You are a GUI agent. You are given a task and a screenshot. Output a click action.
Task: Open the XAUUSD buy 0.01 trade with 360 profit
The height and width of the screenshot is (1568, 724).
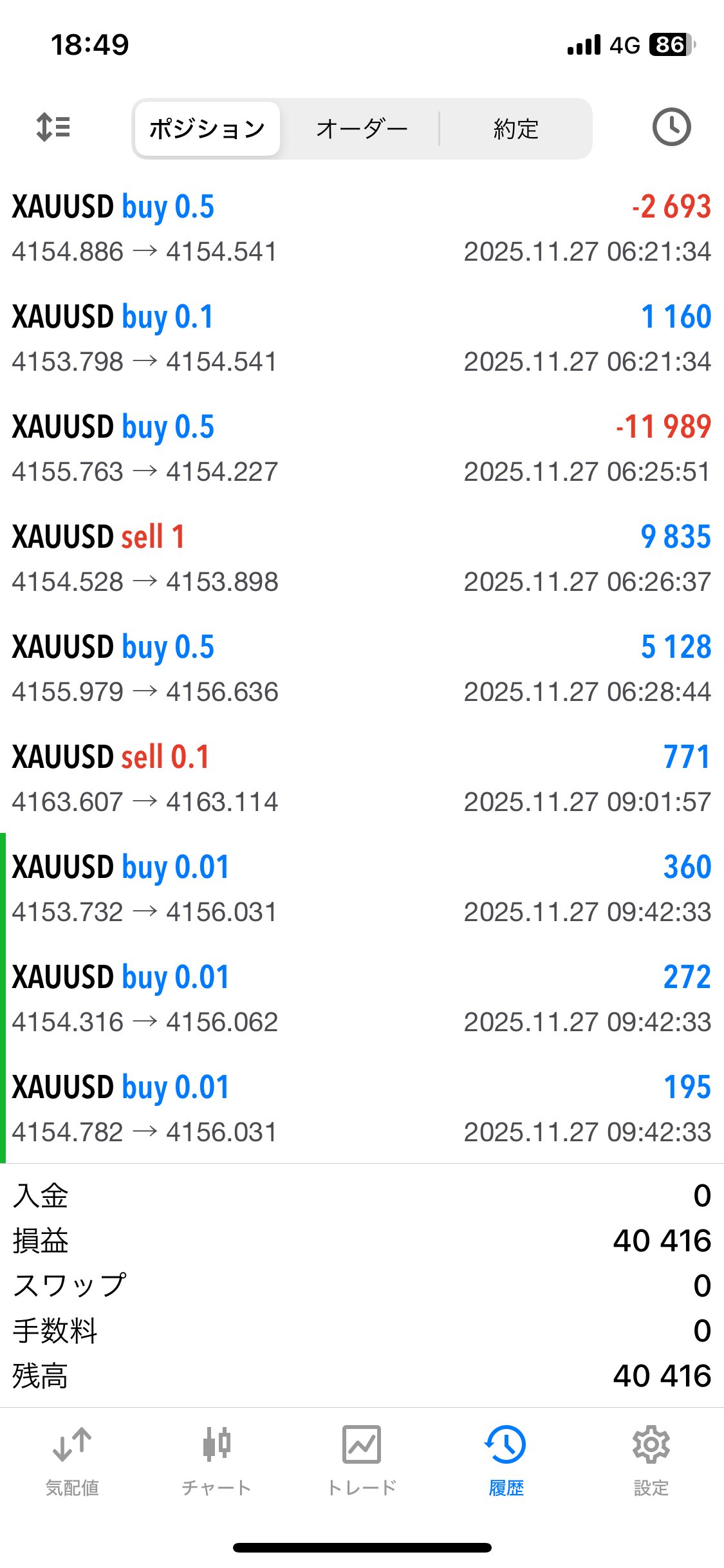coord(362,889)
